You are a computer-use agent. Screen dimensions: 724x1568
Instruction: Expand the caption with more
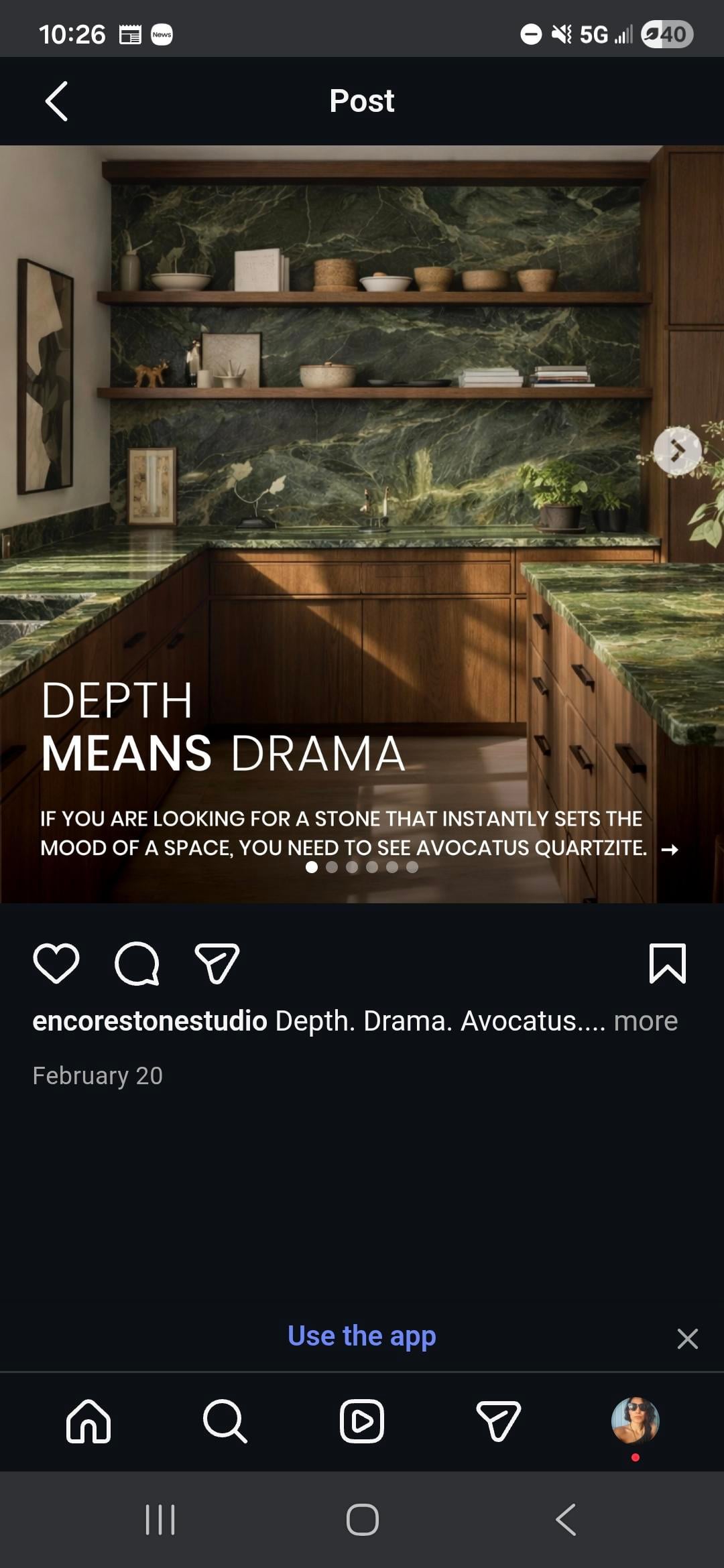646,1021
